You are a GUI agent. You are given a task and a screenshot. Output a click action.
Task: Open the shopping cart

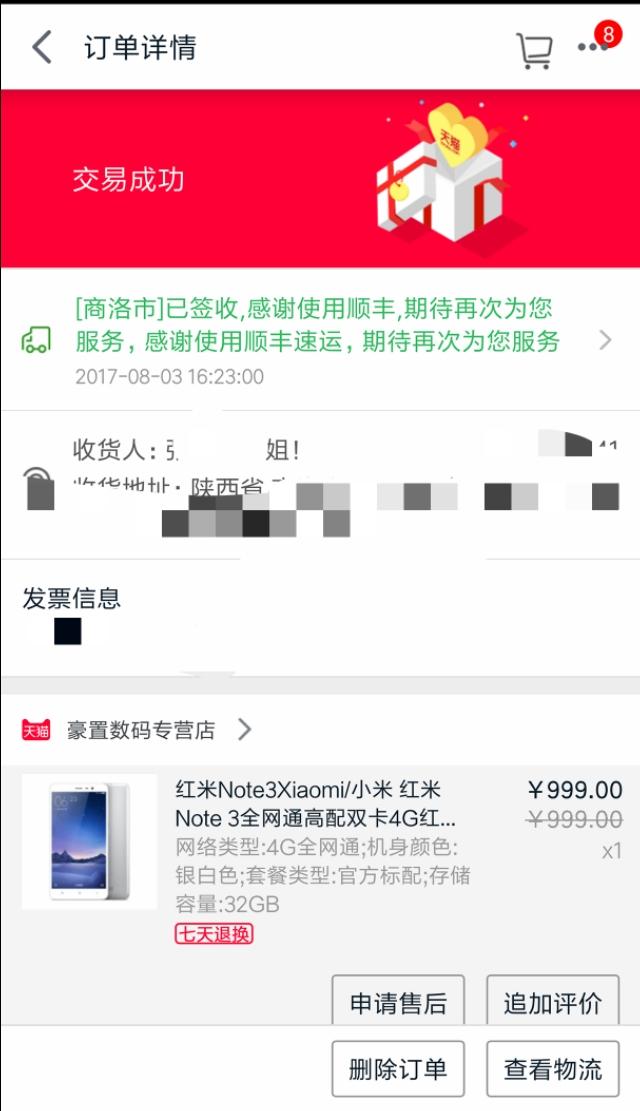pyautogui.click(x=534, y=50)
